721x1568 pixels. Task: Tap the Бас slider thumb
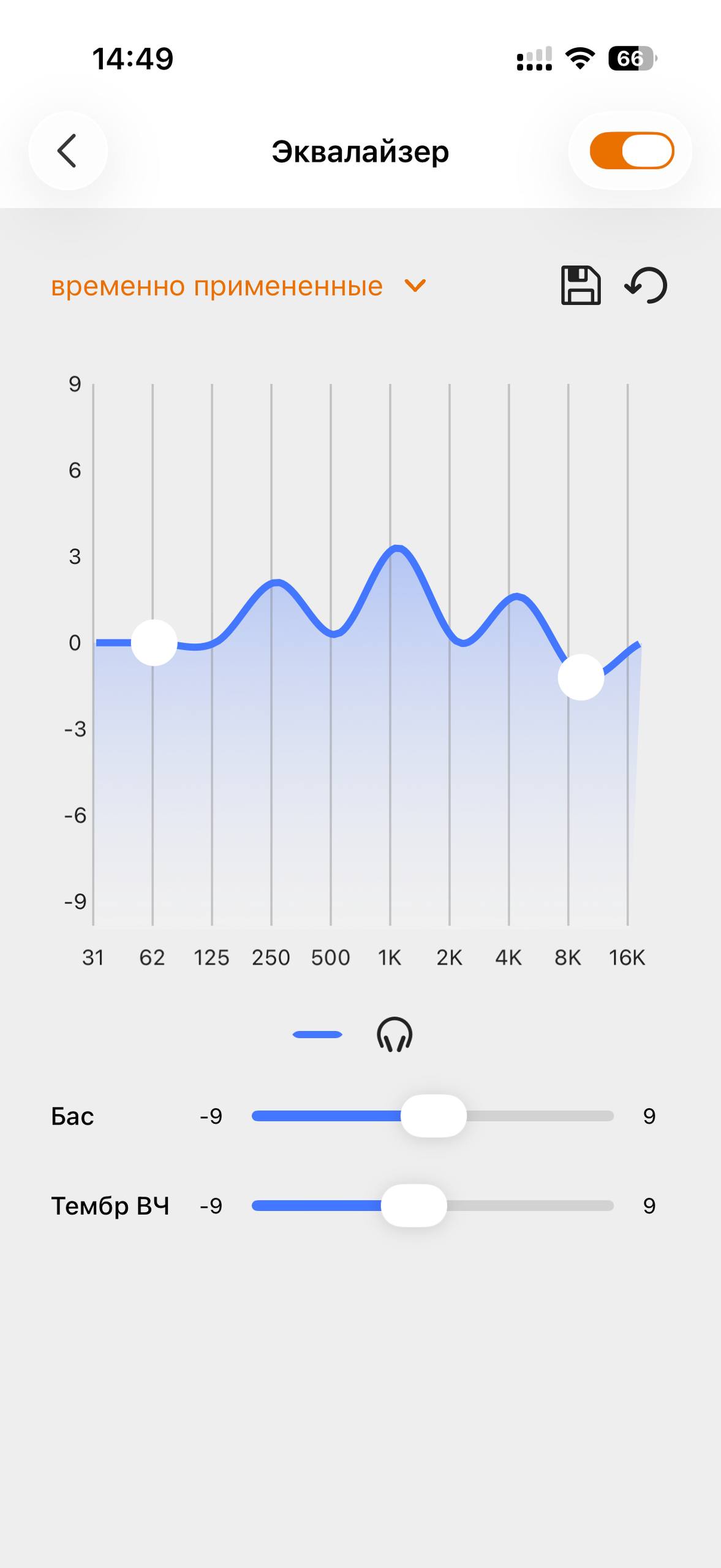[x=433, y=1116]
